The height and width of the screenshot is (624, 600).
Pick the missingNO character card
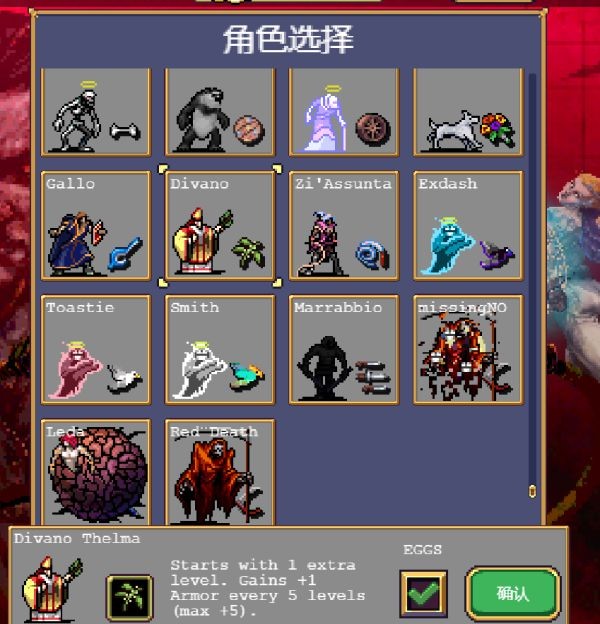click(x=468, y=350)
